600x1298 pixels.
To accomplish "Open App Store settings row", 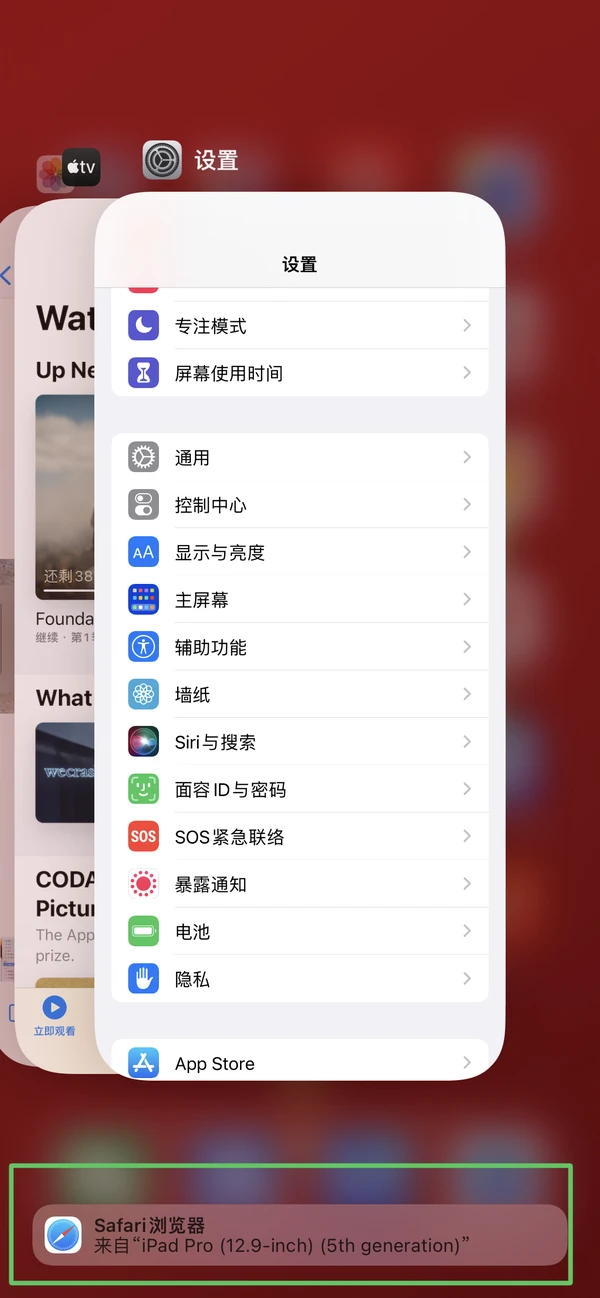I will [x=299, y=1062].
